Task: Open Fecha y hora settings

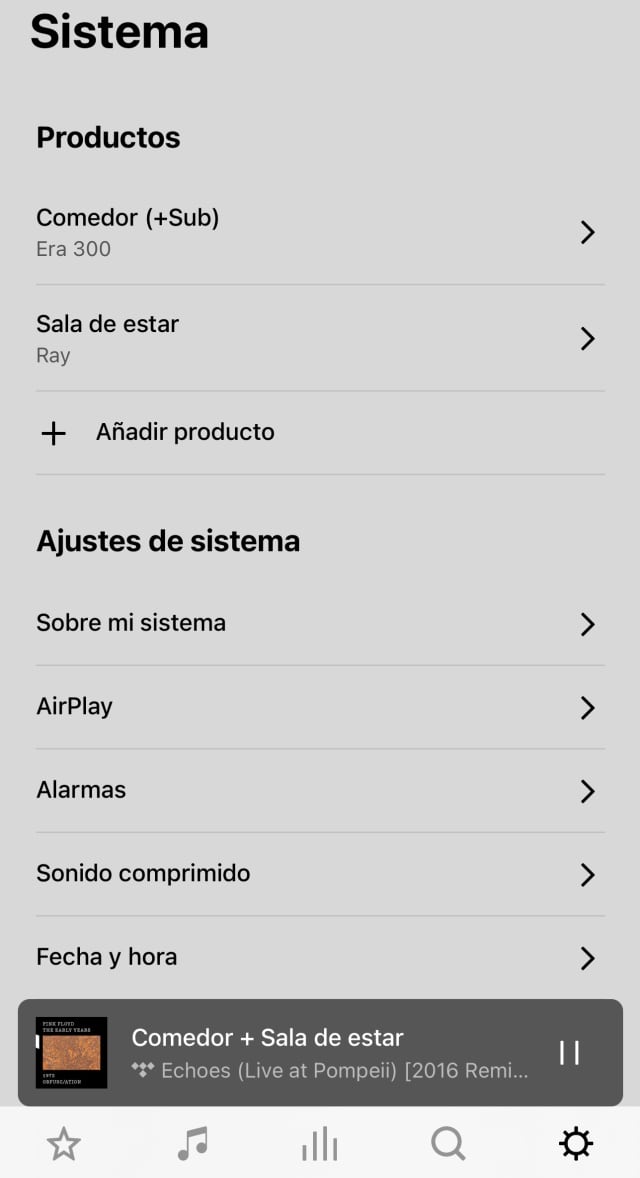Action: click(320, 957)
